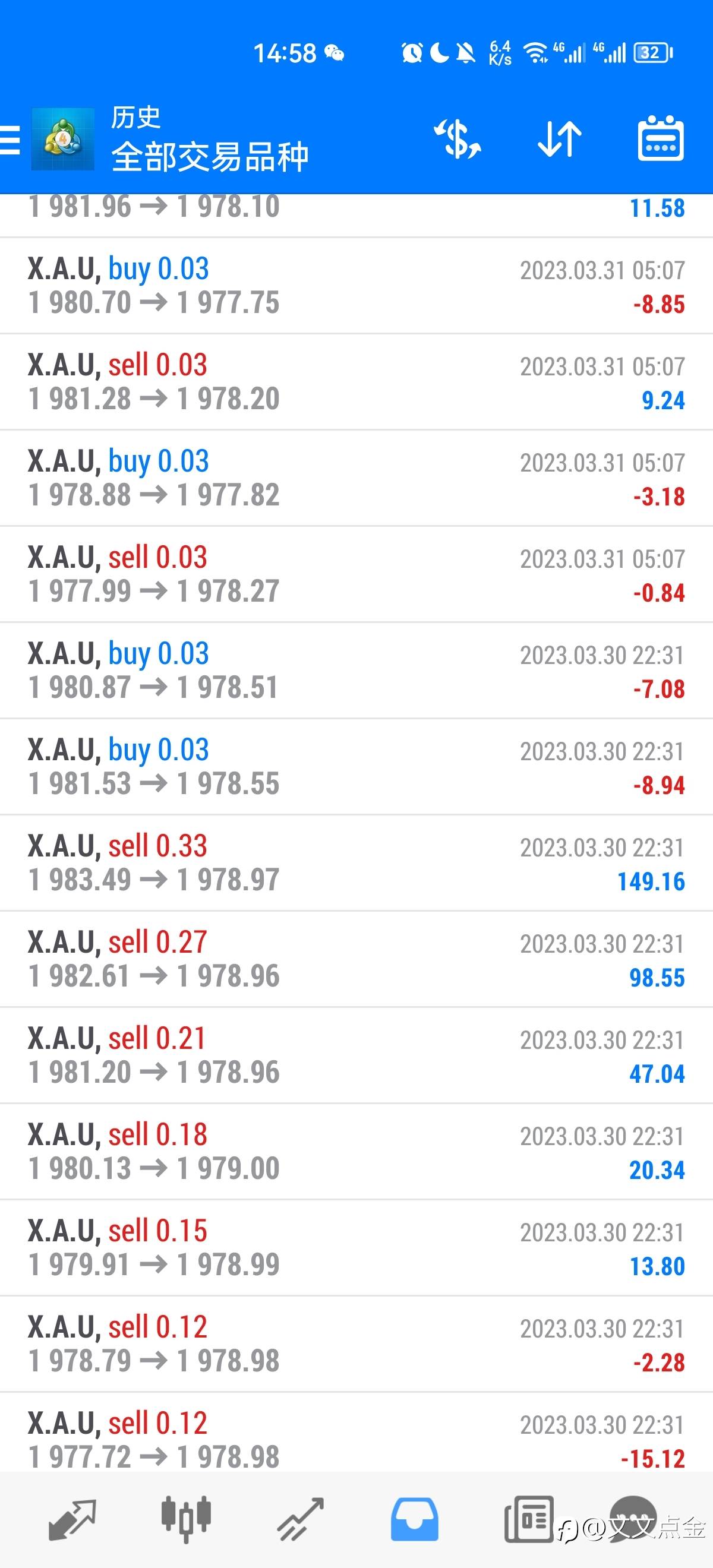Change sort order with arrows icon
Screen dimensions: 713x1568
560,140
